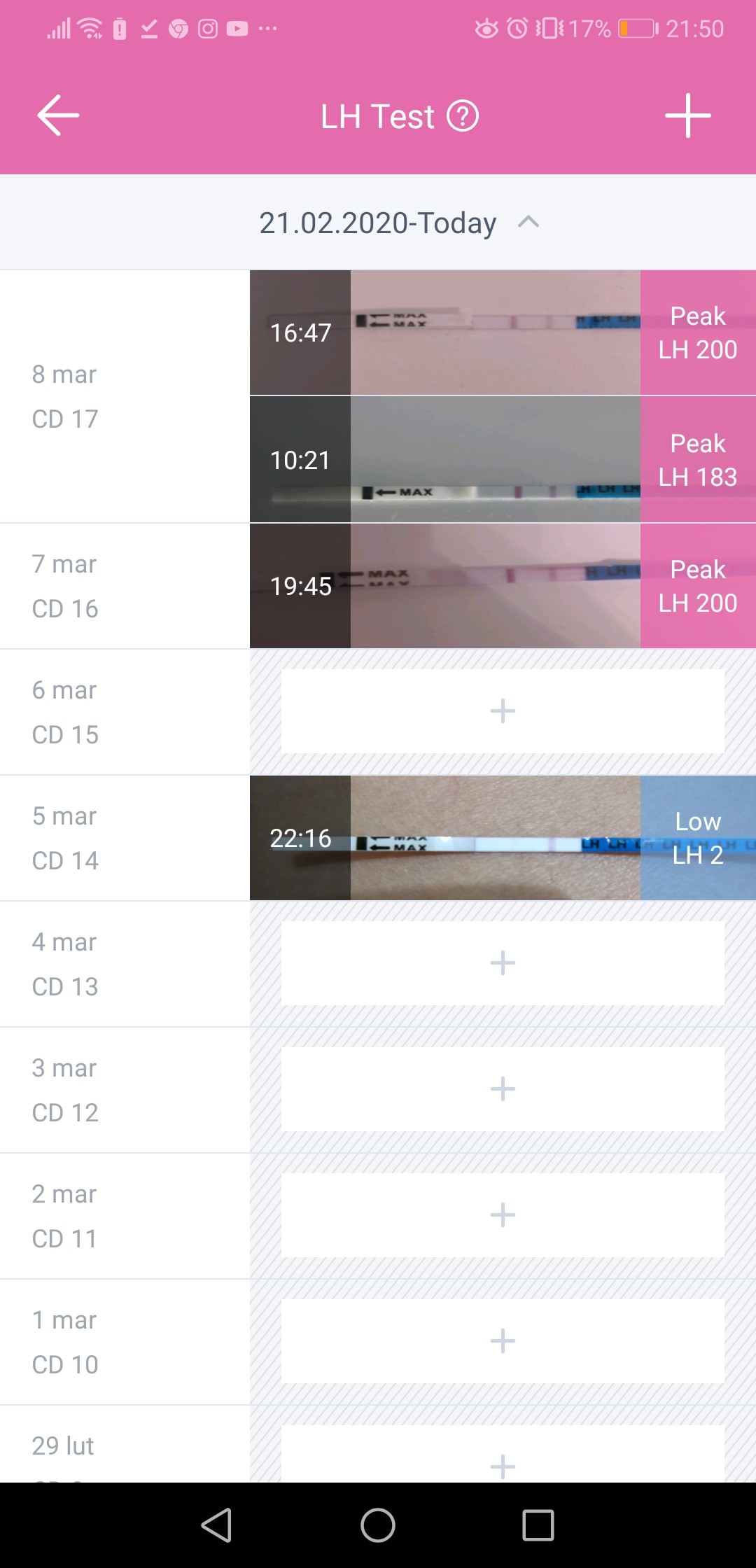Add a test for 6 mar CD 15
This screenshot has width=756, height=1568.
[502, 711]
